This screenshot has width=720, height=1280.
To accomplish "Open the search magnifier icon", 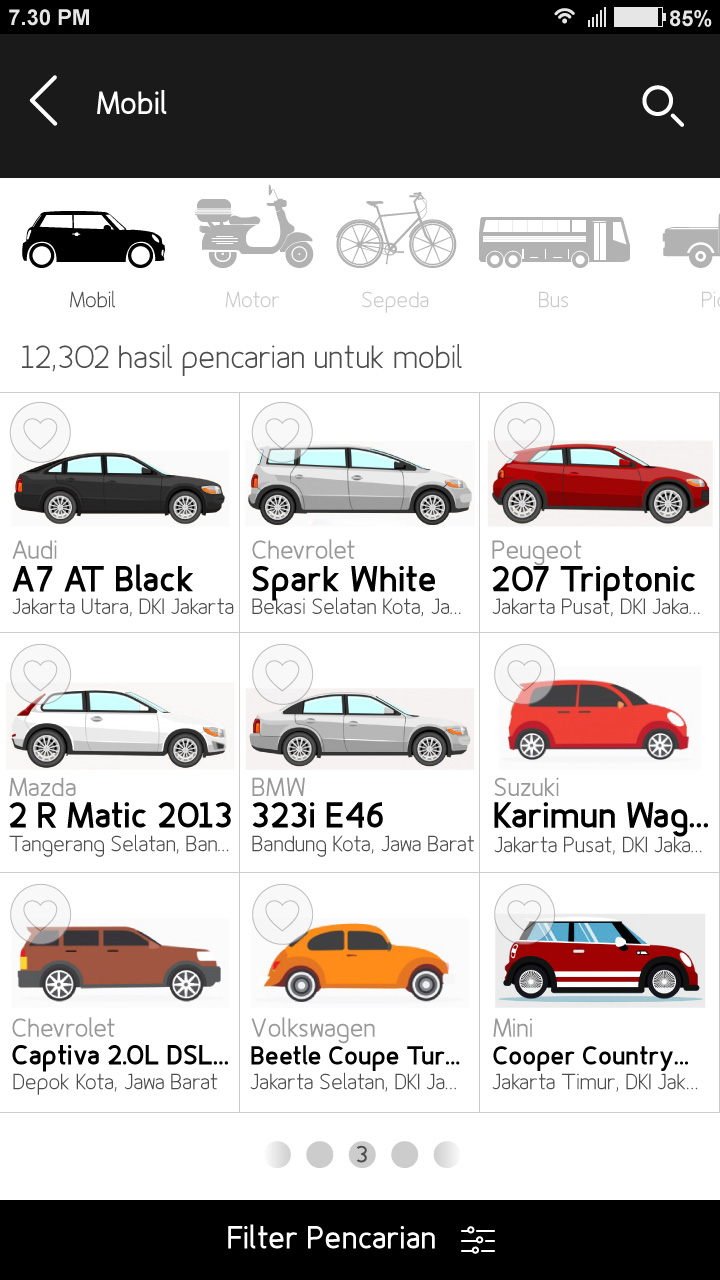I will click(x=662, y=105).
